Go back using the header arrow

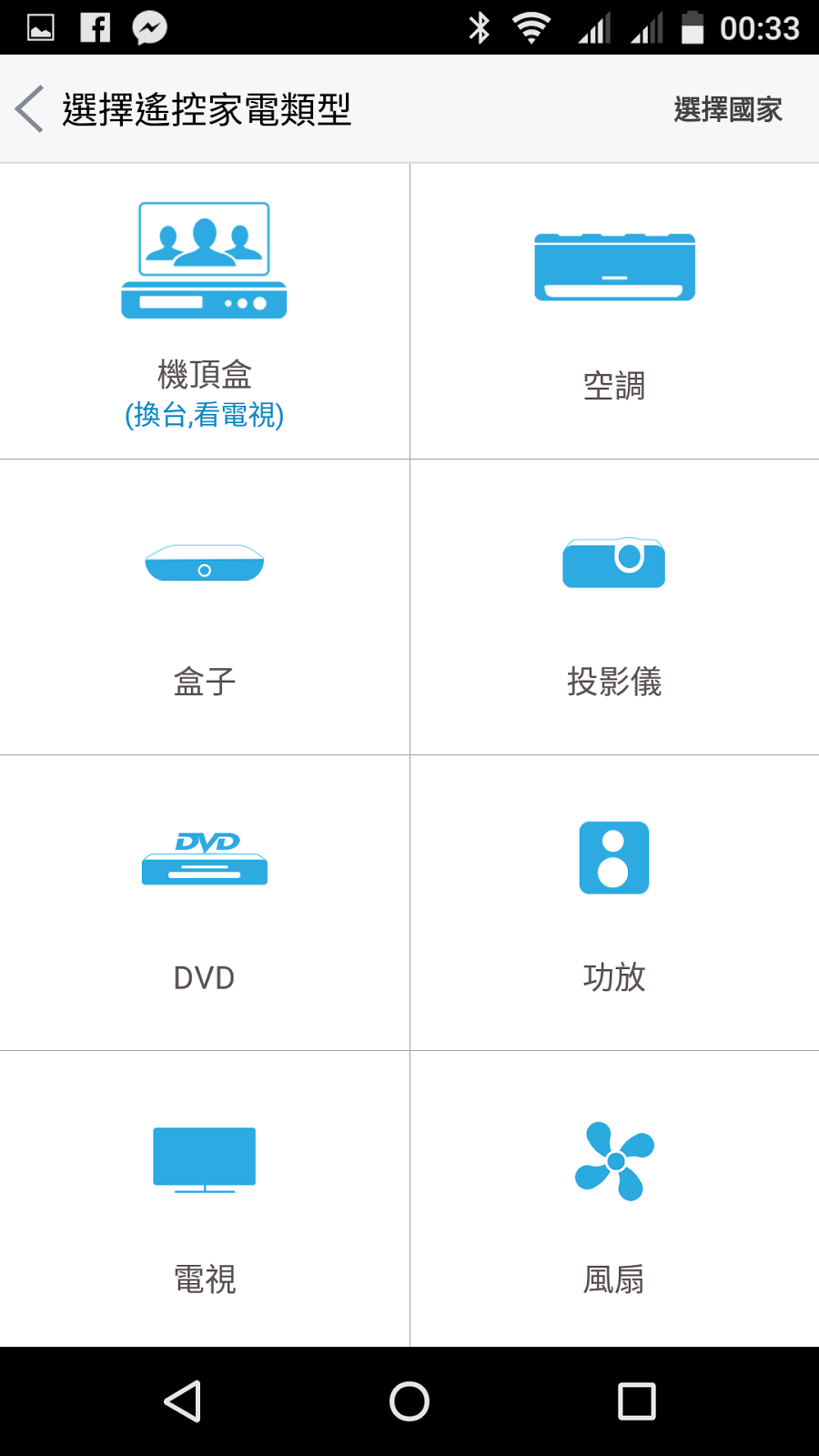(x=30, y=109)
